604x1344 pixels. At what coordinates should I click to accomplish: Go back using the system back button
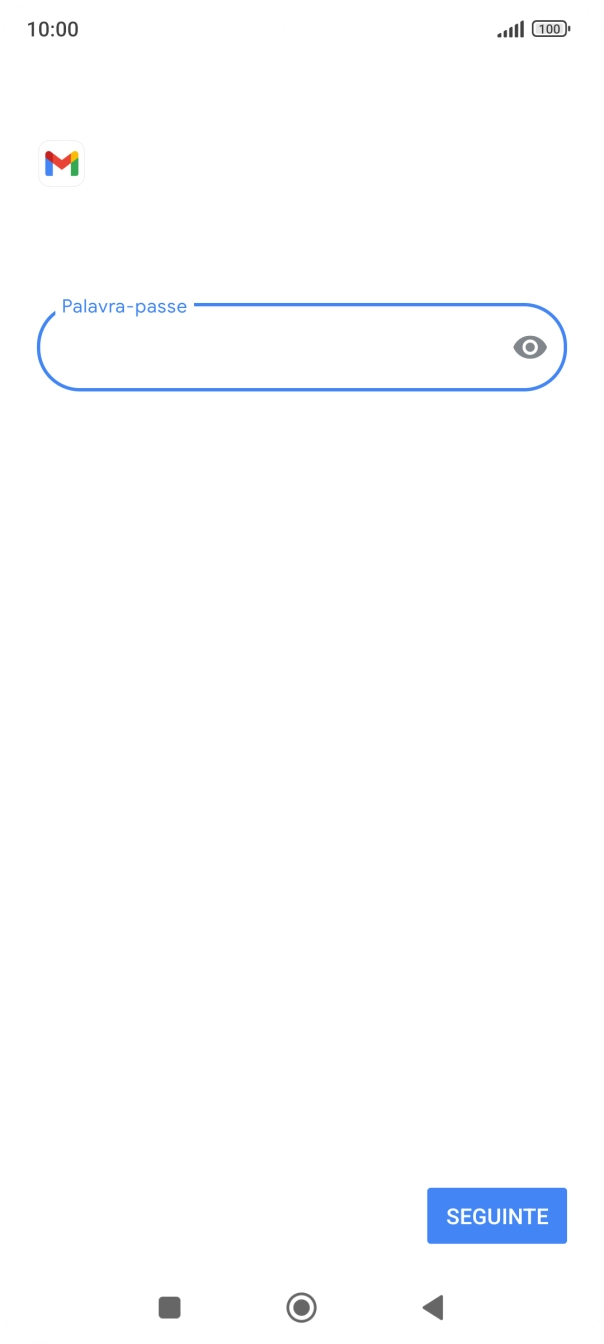[x=433, y=1307]
